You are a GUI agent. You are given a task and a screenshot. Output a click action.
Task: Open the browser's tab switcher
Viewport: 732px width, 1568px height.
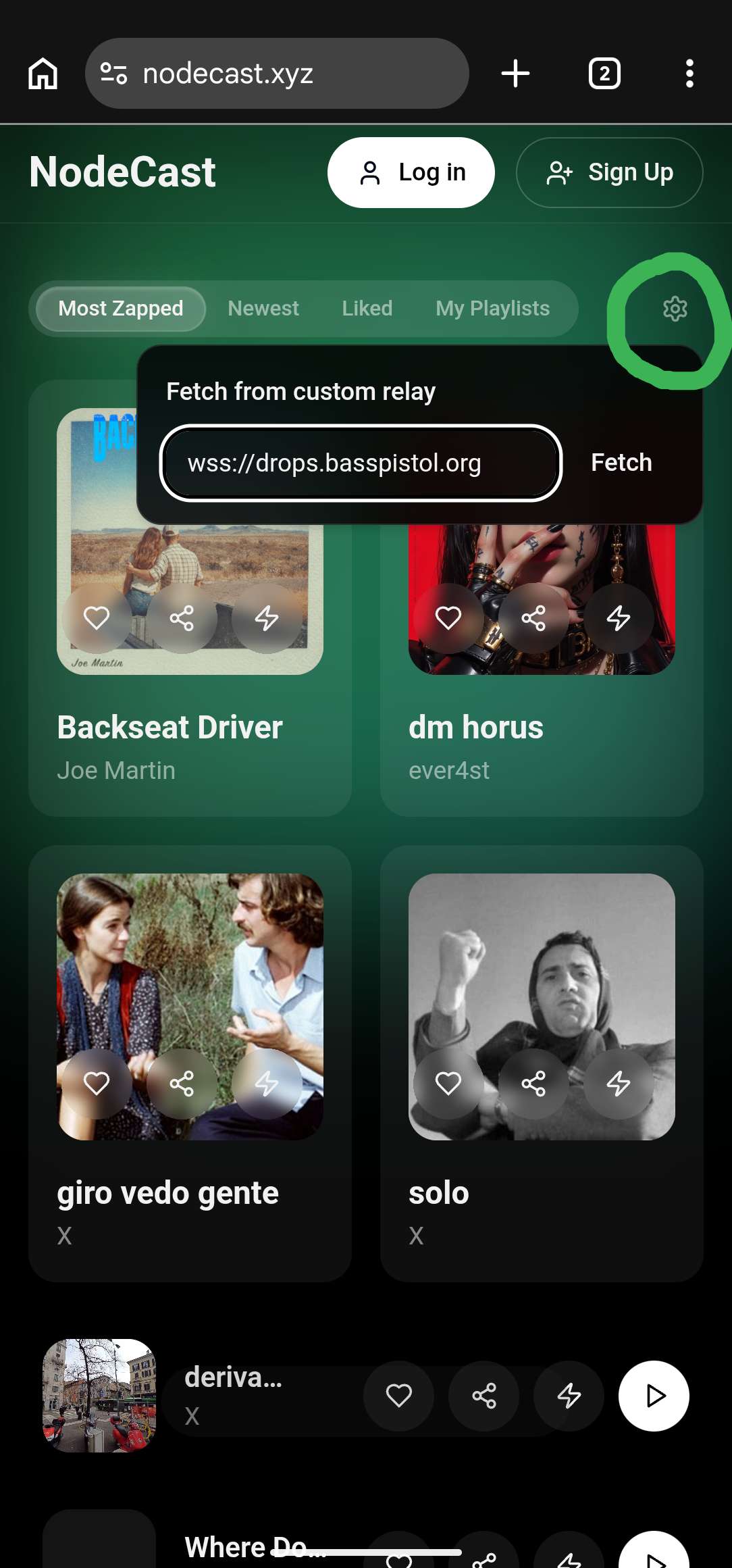click(x=604, y=74)
